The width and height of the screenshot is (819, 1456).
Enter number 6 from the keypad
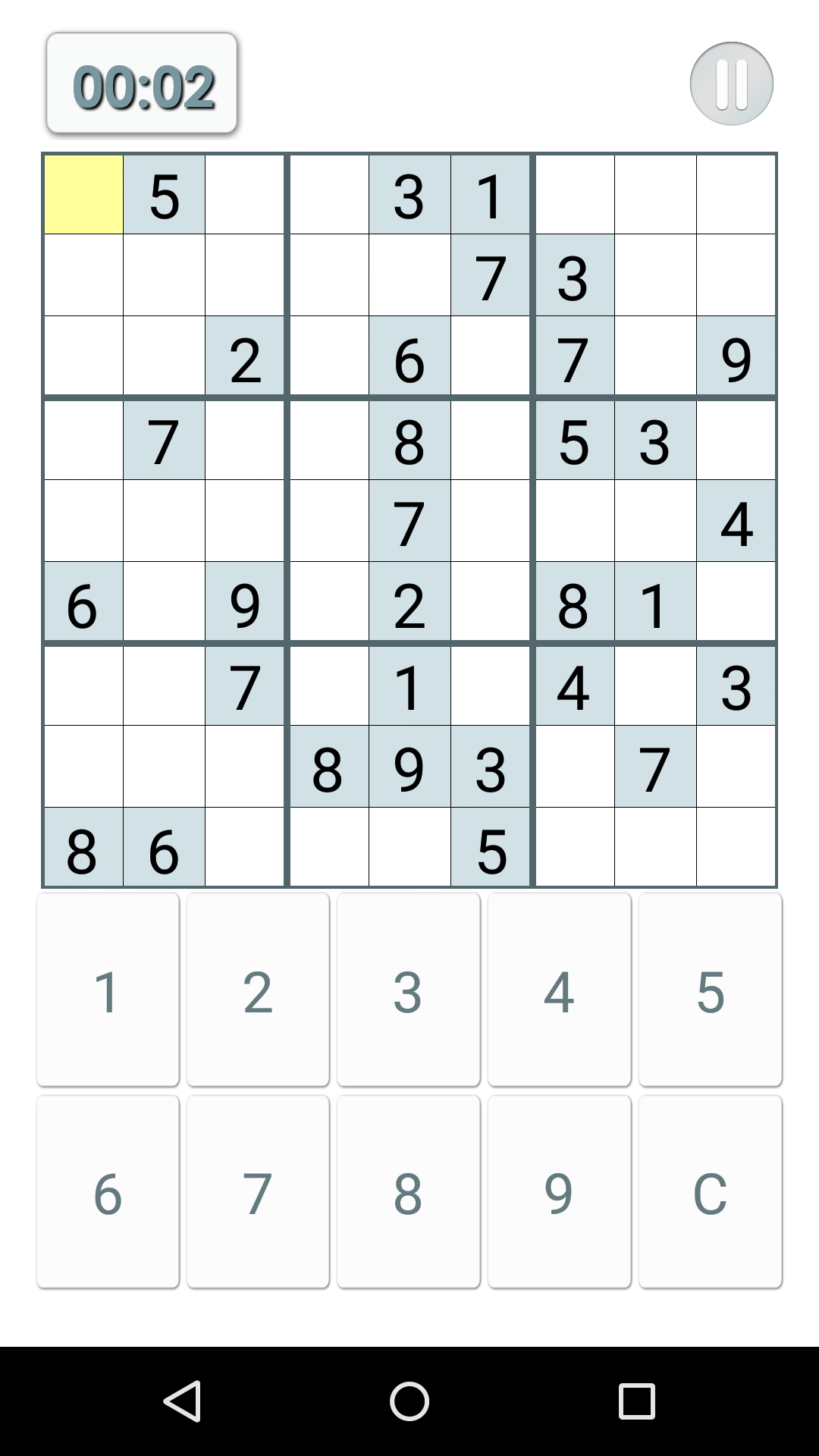click(108, 1192)
